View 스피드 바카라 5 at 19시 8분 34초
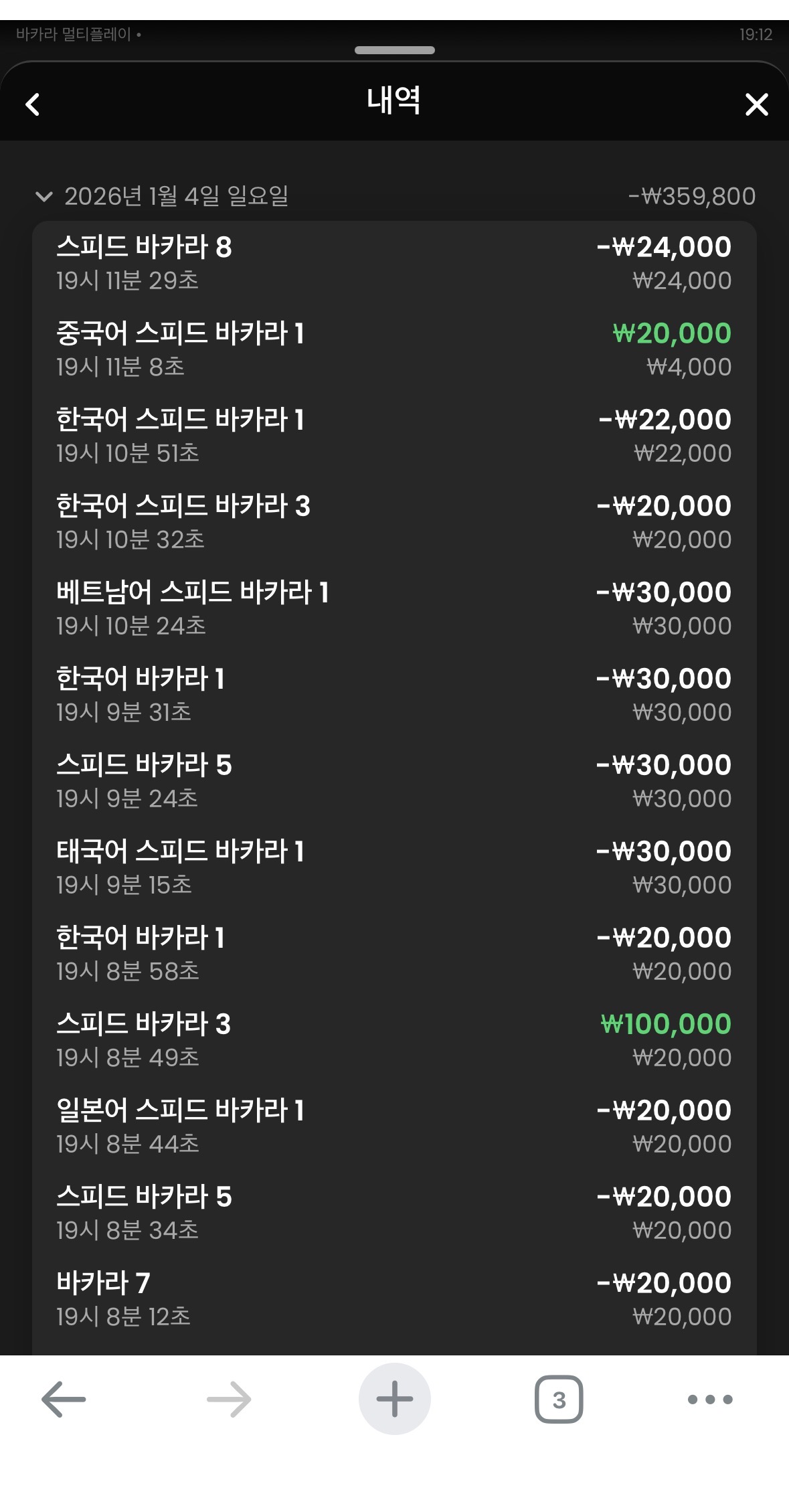Image resolution: width=789 pixels, height=1512 pixels. (393, 1213)
